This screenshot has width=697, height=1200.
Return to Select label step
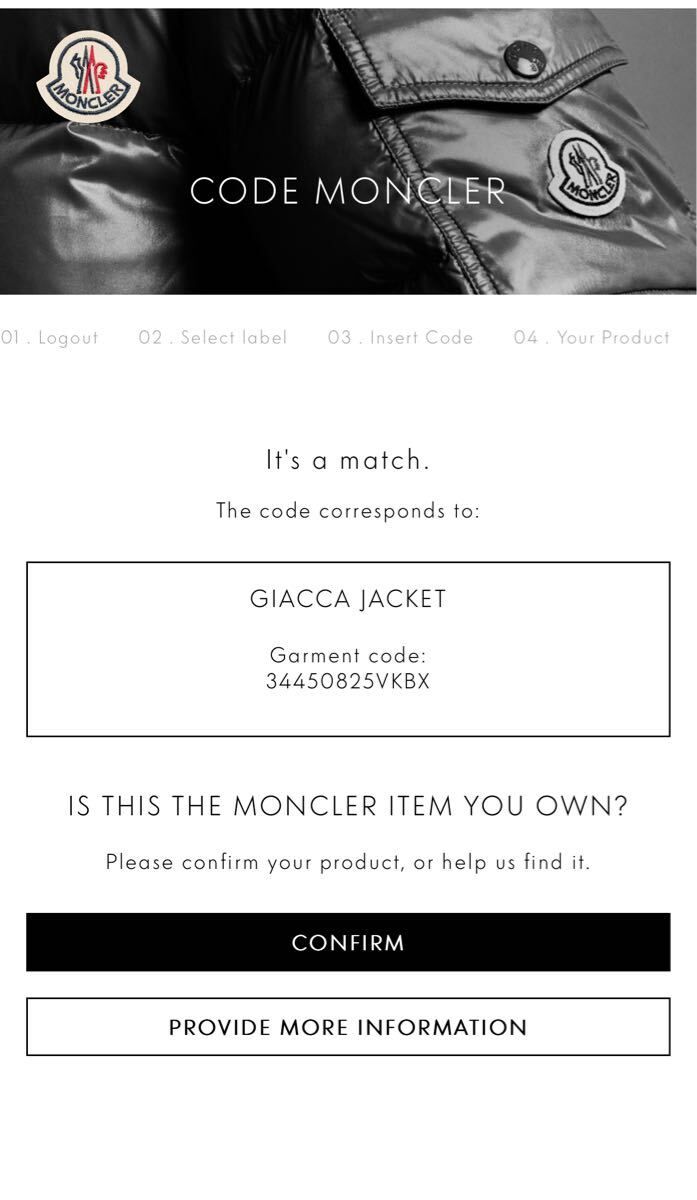tap(213, 338)
